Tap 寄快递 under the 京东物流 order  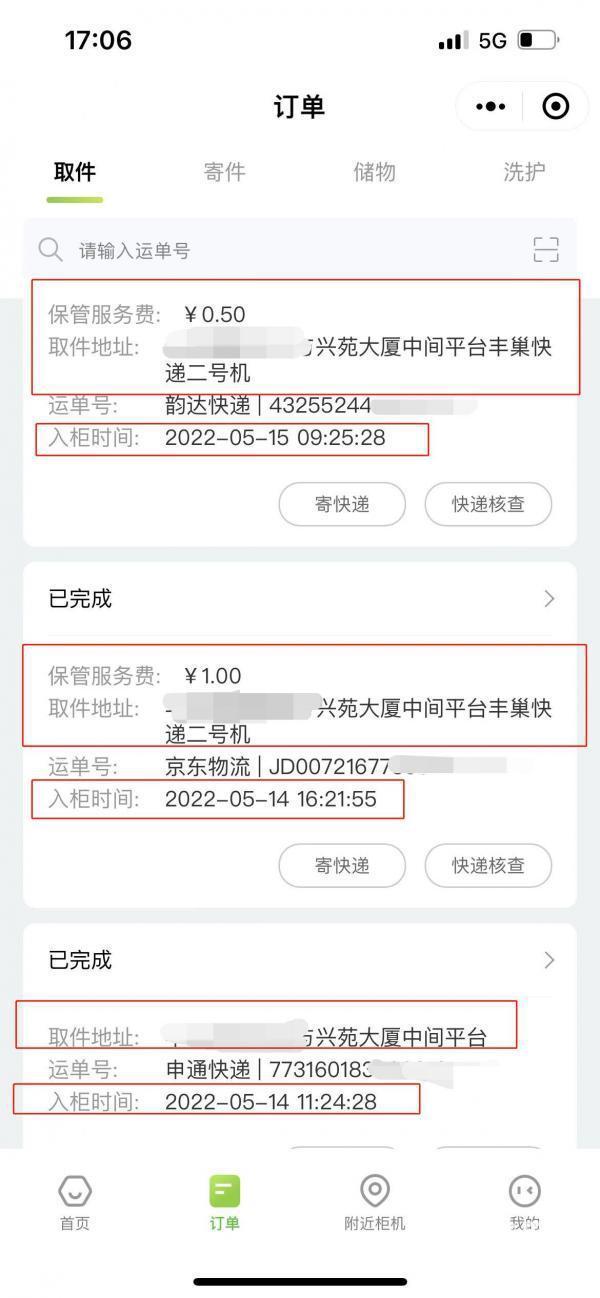point(342,865)
